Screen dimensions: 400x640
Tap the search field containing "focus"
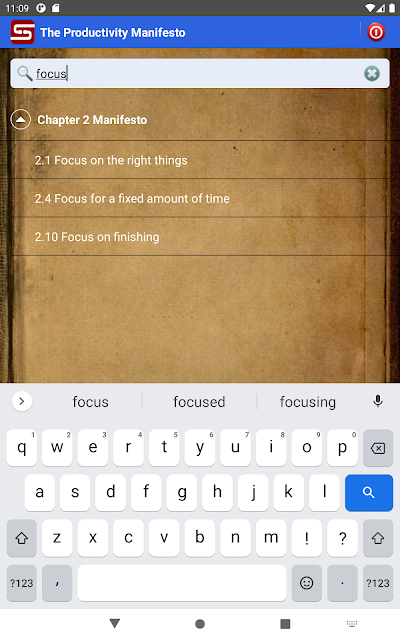200,73
